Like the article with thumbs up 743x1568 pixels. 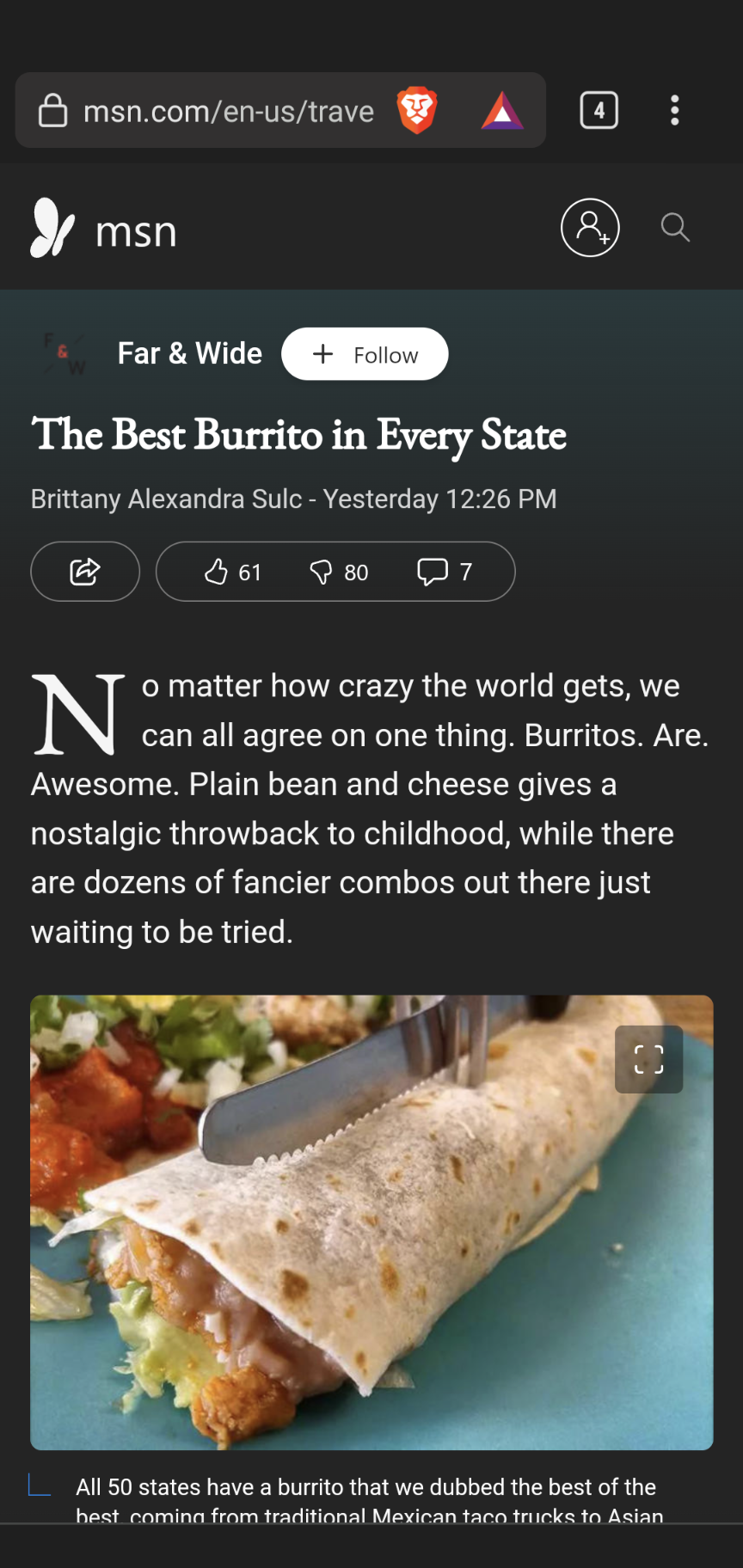pyautogui.click(x=232, y=572)
